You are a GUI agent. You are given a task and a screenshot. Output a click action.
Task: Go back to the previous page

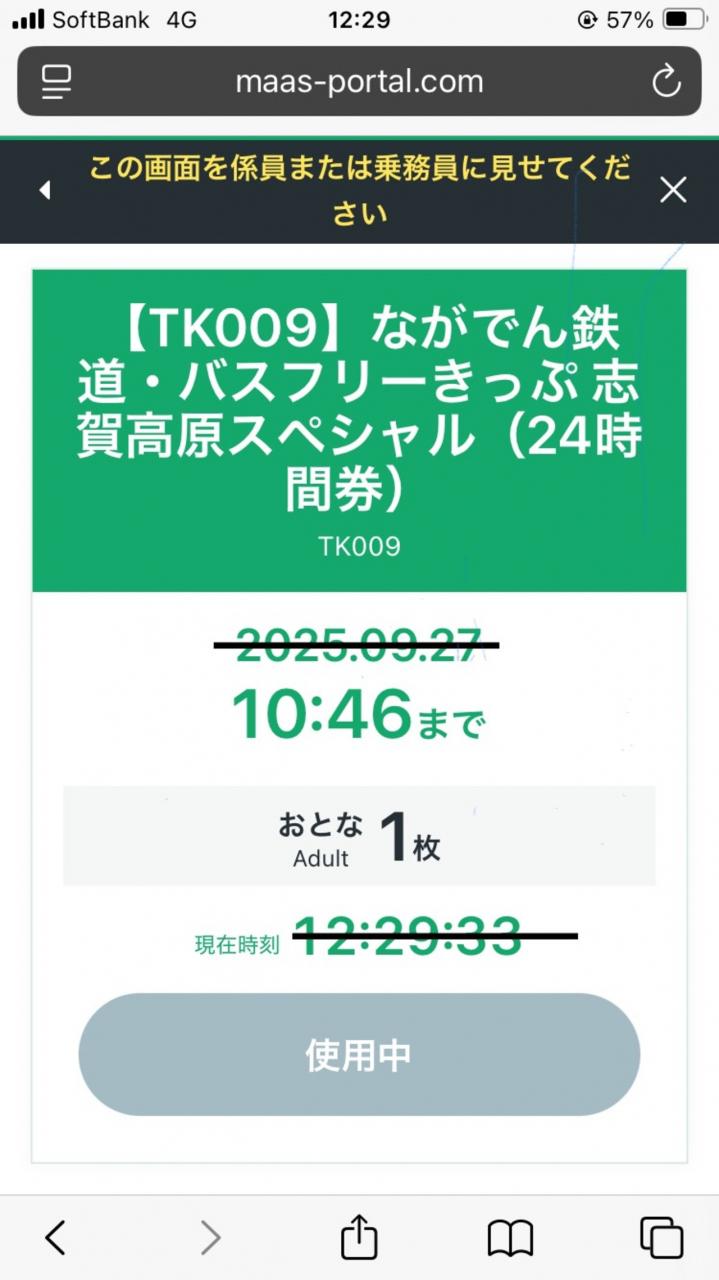click(56, 1238)
